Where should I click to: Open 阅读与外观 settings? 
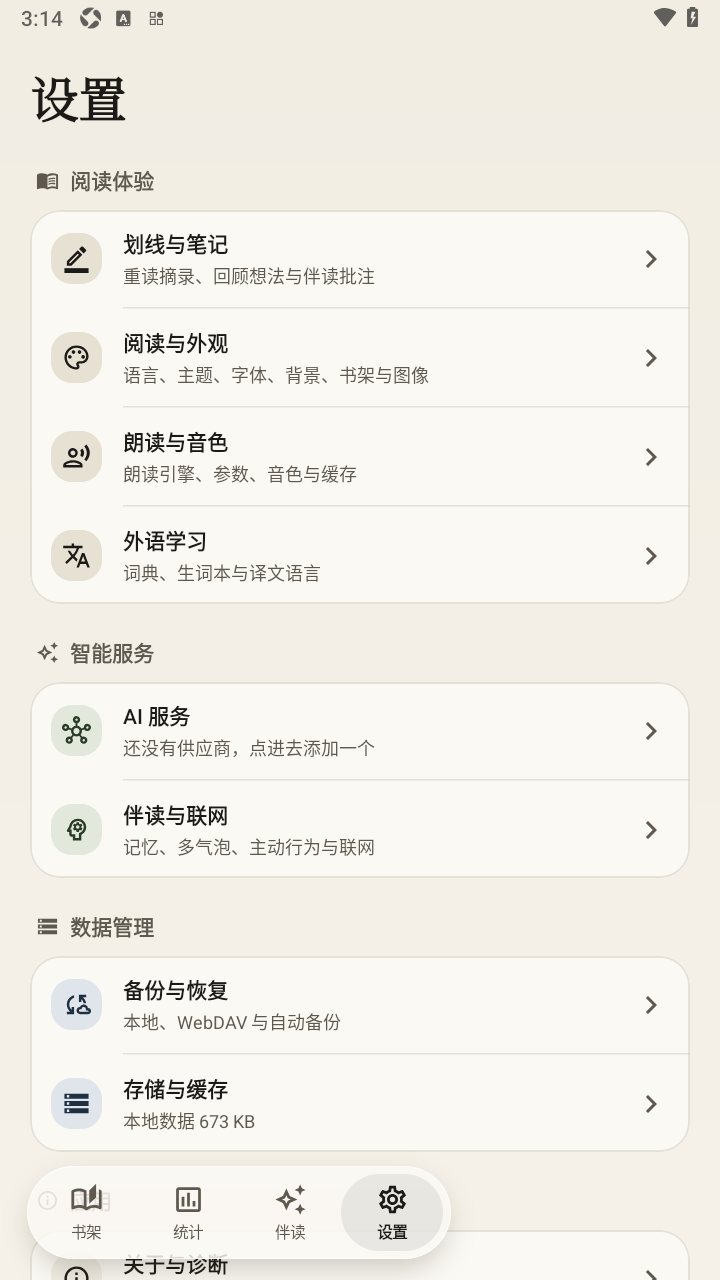[360, 358]
